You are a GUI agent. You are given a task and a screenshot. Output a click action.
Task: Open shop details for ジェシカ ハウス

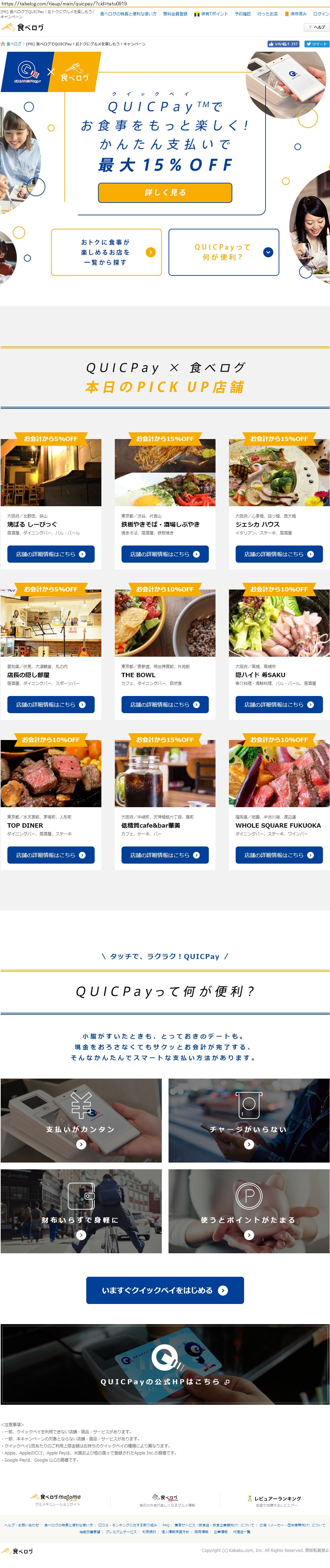tap(279, 554)
